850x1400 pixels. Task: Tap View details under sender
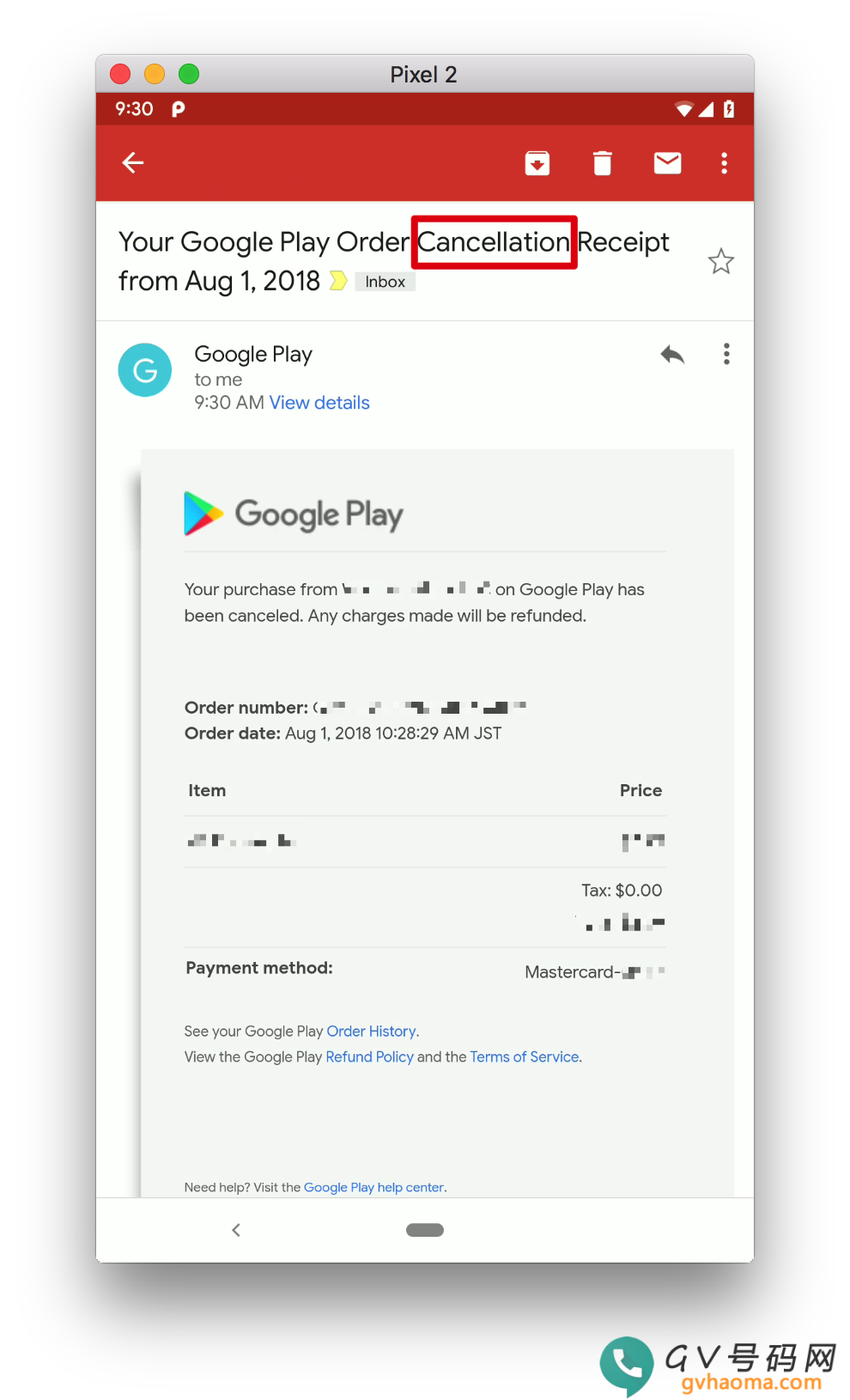[319, 403]
